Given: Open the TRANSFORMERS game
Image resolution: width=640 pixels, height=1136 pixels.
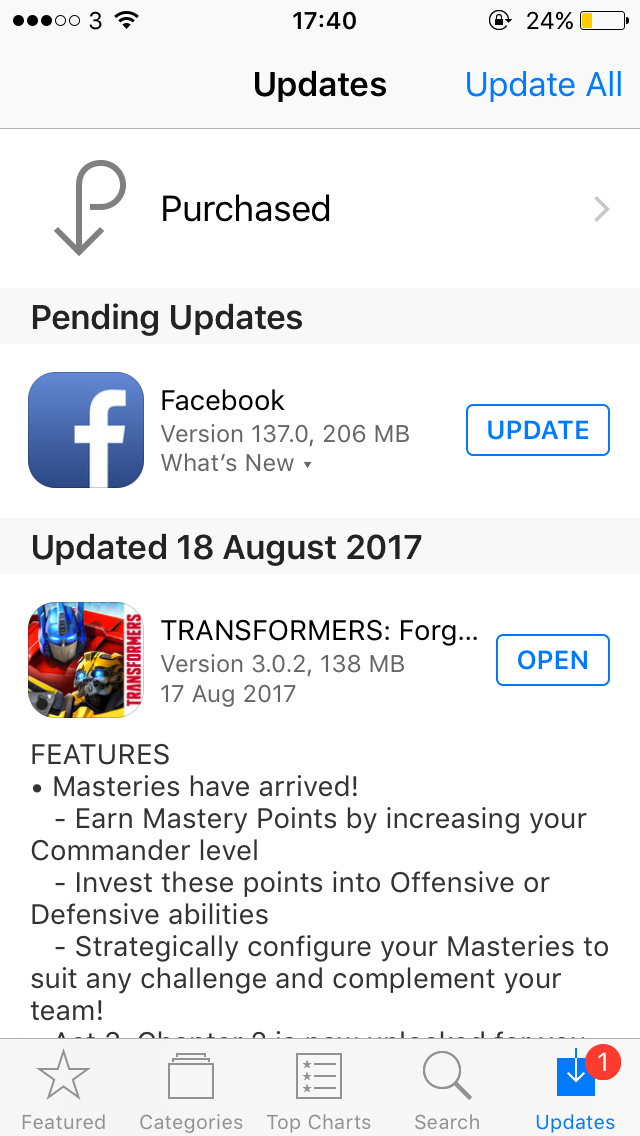Looking at the screenshot, I should pos(552,660).
